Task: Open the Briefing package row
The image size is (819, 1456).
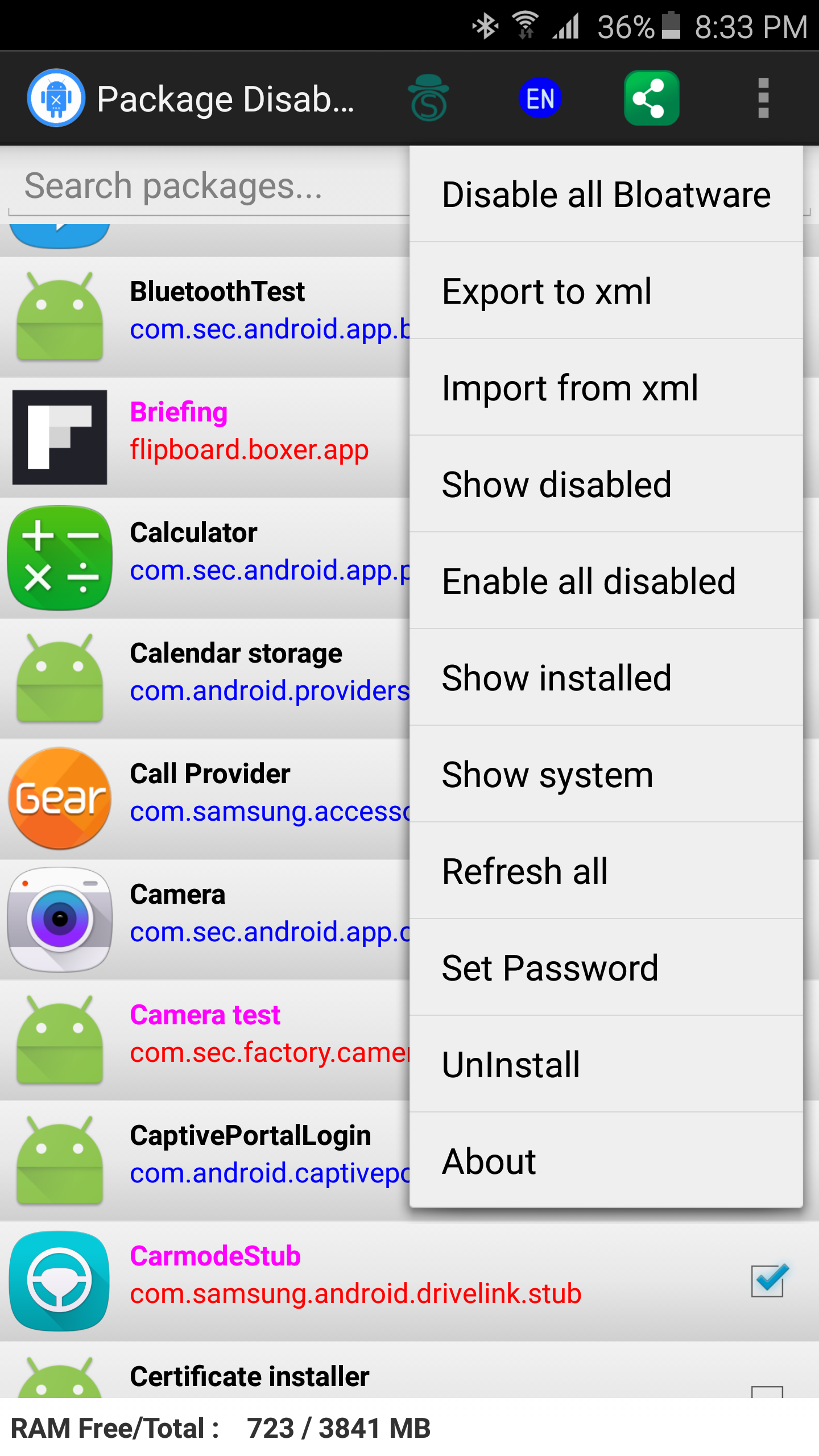Action: (x=205, y=437)
